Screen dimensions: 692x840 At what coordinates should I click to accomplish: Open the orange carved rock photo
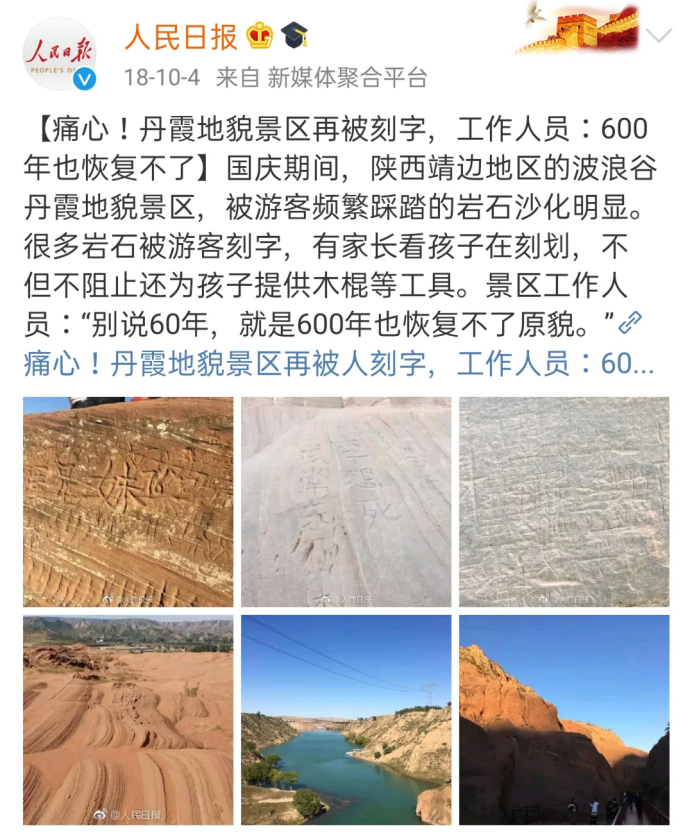[128, 502]
